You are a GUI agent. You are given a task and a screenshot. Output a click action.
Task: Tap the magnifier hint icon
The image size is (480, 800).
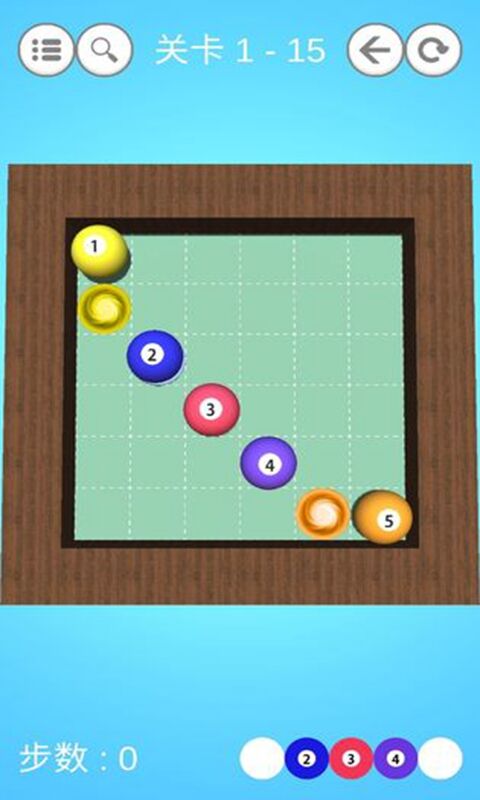click(x=105, y=49)
